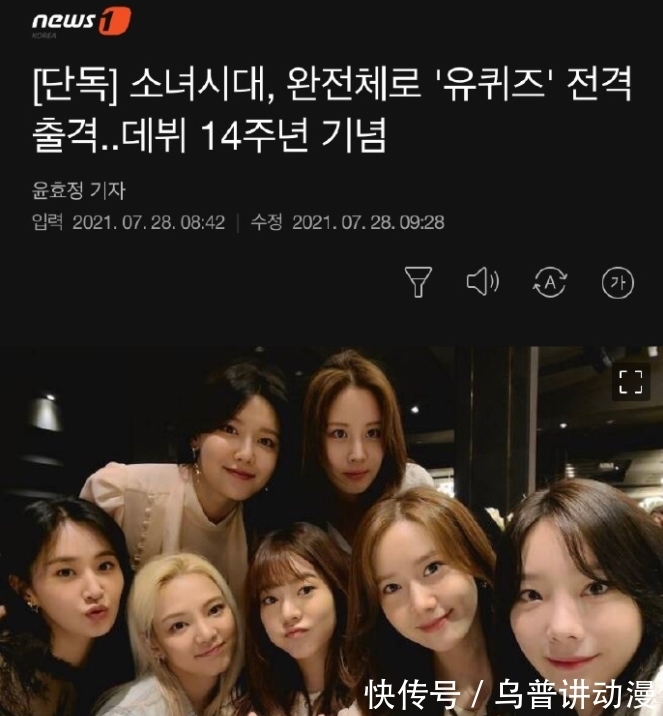The height and width of the screenshot is (716, 663).
Task: Open the News1 publisher page
Action: 80,21
